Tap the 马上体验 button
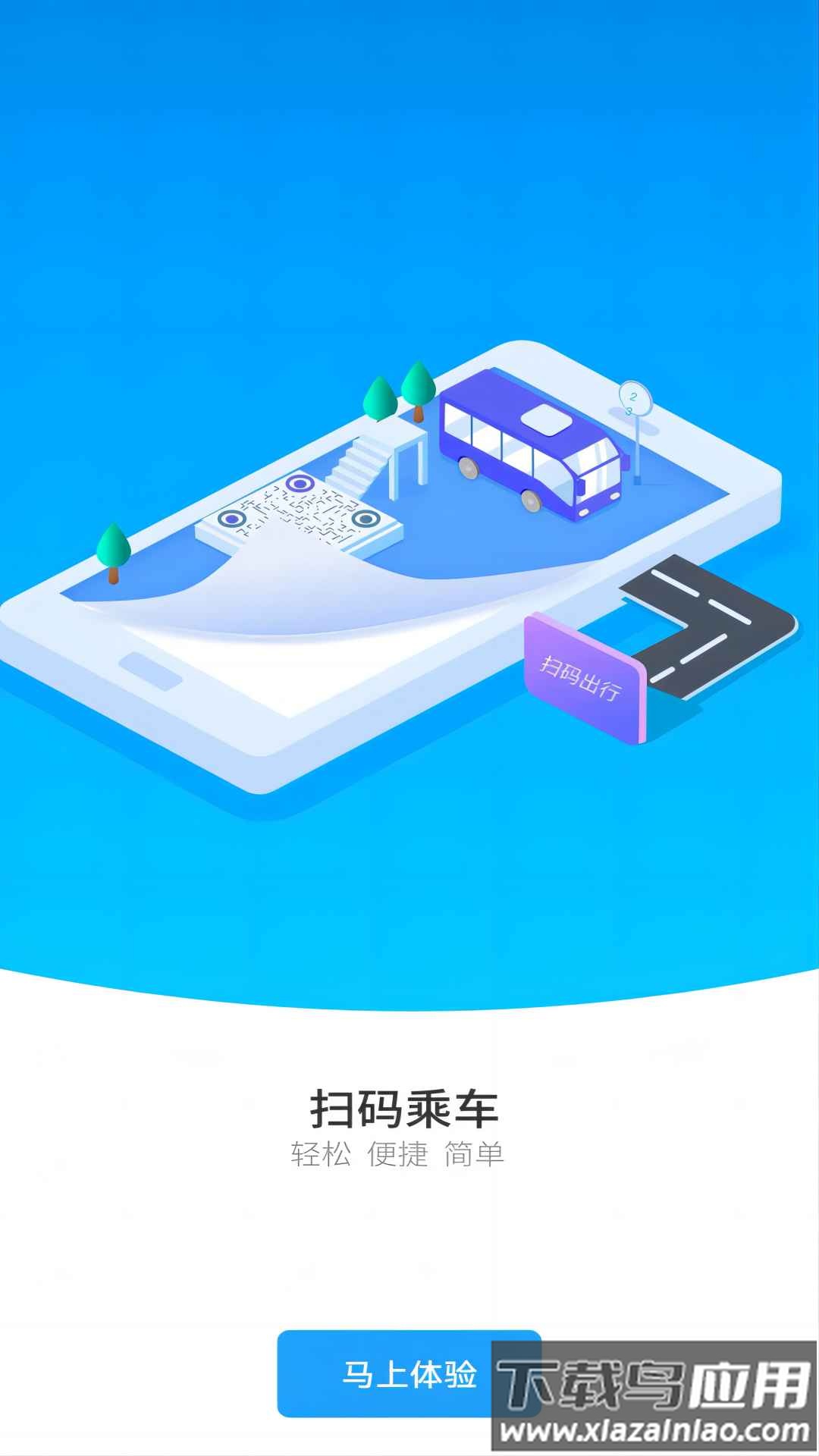The image size is (819, 1456). click(x=394, y=1373)
